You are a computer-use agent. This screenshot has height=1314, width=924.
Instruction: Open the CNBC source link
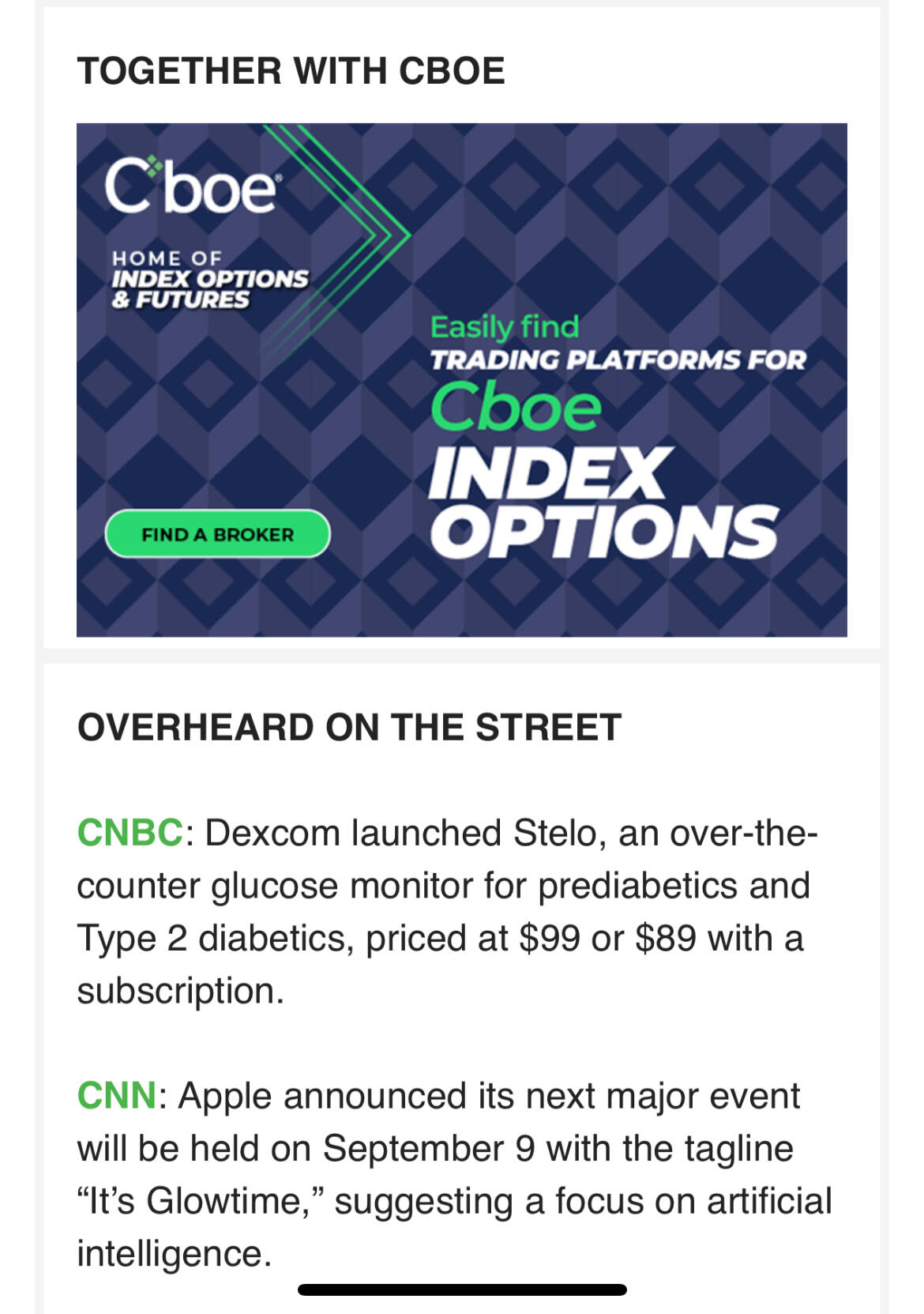(x=130, y=833)
